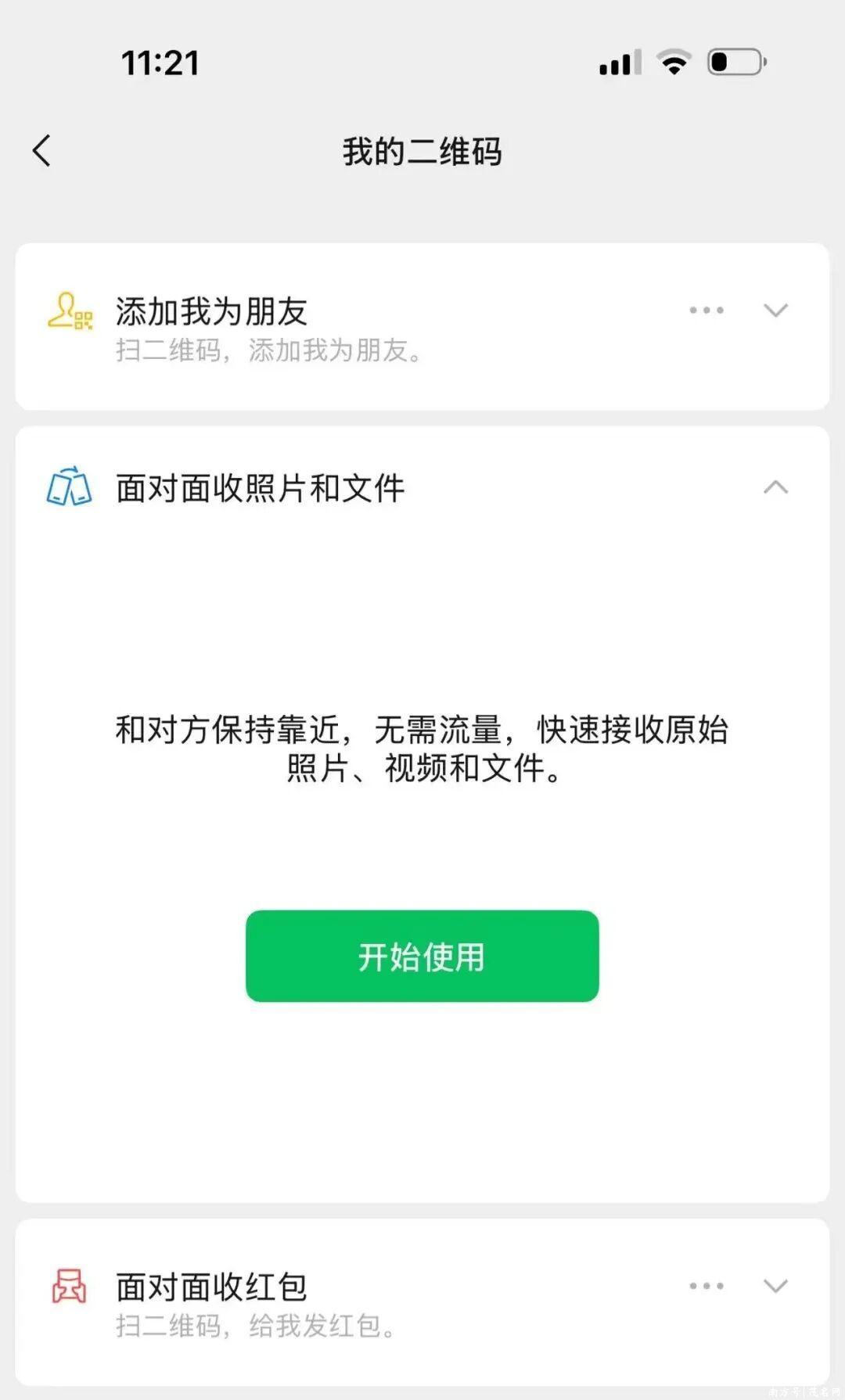This screenshot has height=1400, width=845.
Task: Expand the 添加我为朋友 section
Action: (x=775, y=311)
